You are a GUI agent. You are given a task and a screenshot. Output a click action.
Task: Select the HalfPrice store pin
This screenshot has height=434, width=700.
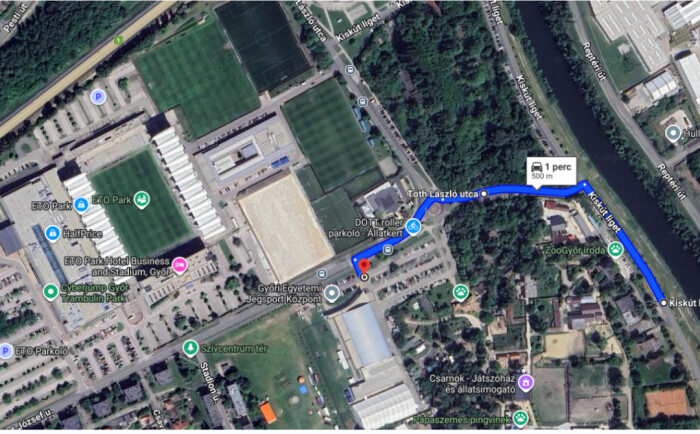point(51,233)
